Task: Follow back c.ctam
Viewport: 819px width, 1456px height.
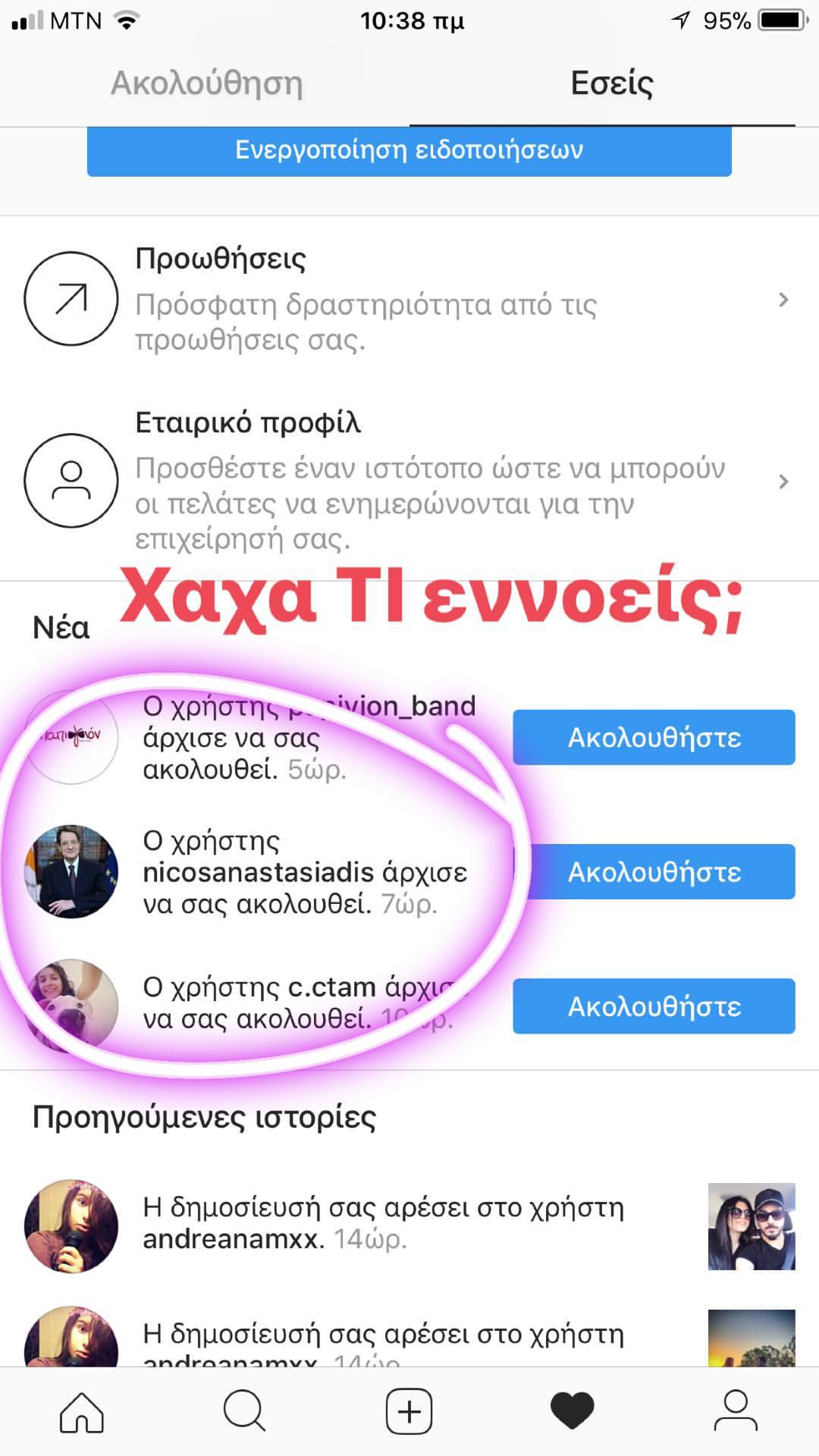Action: click(x=654, y=1006)
